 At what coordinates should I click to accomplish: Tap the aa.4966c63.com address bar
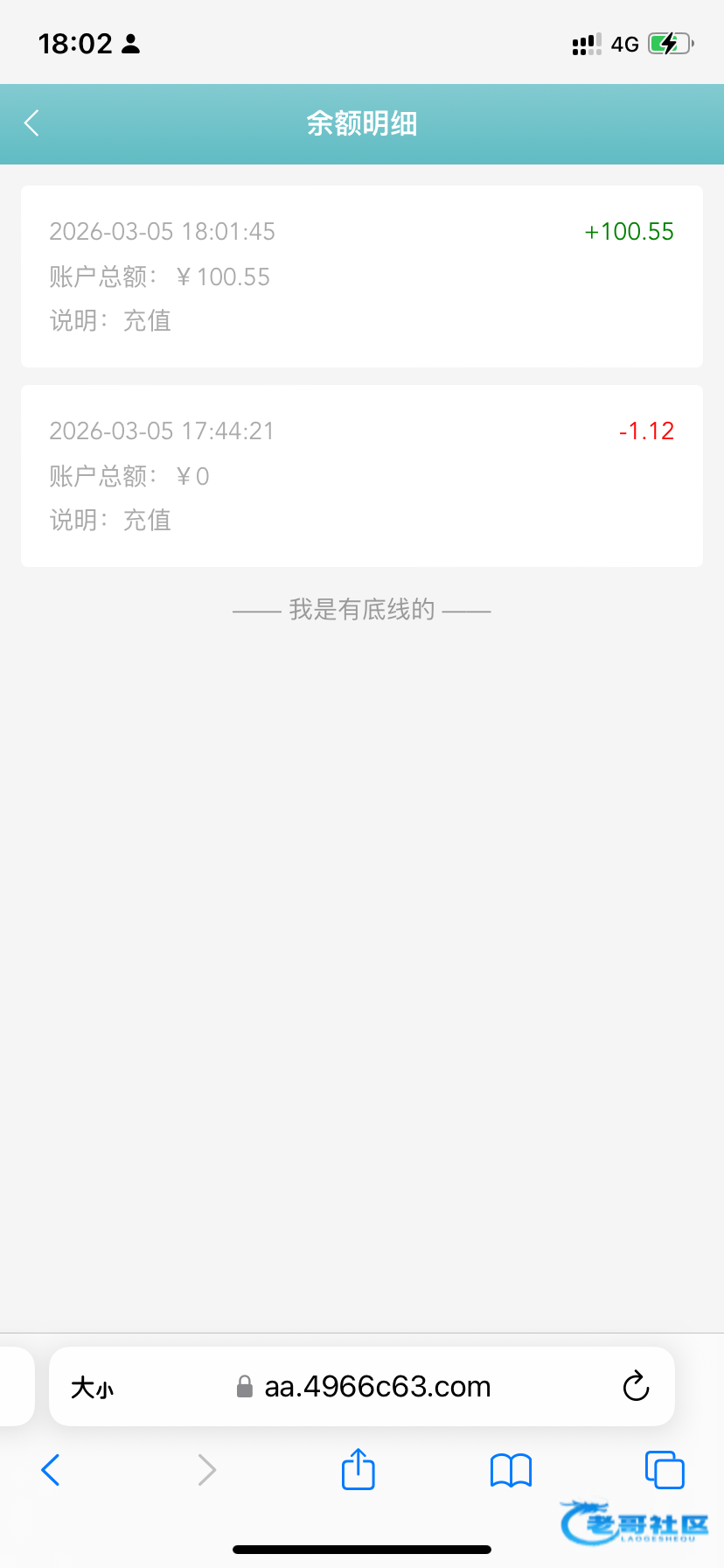click(376, 1387)
